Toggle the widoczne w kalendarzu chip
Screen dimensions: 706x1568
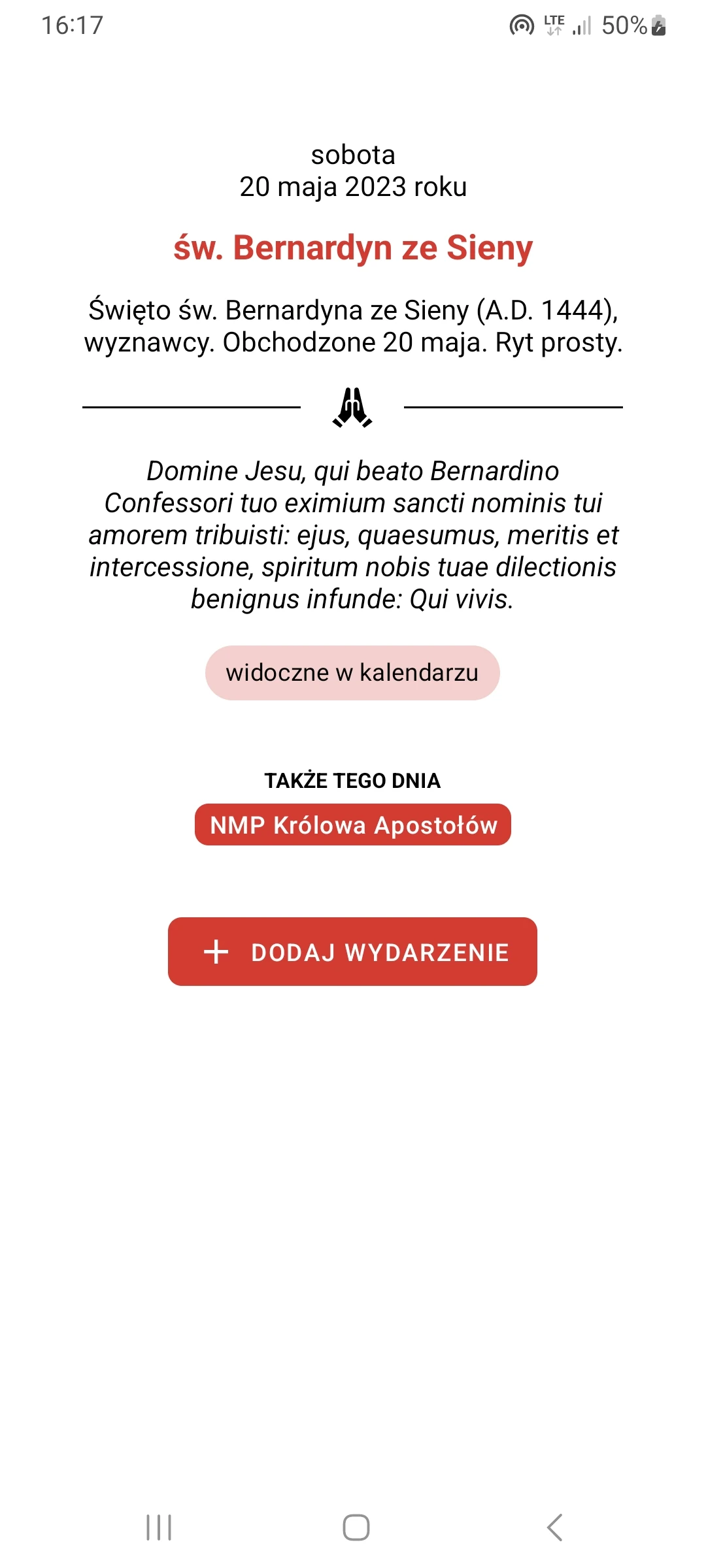pyautogui.click(x=353, y=672)
